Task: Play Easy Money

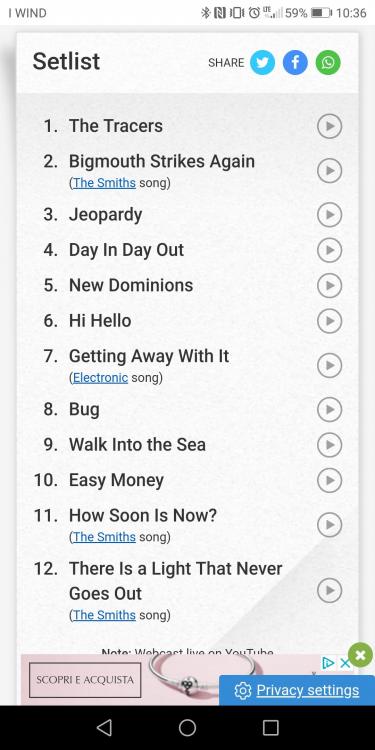Action: click(330, 480)
